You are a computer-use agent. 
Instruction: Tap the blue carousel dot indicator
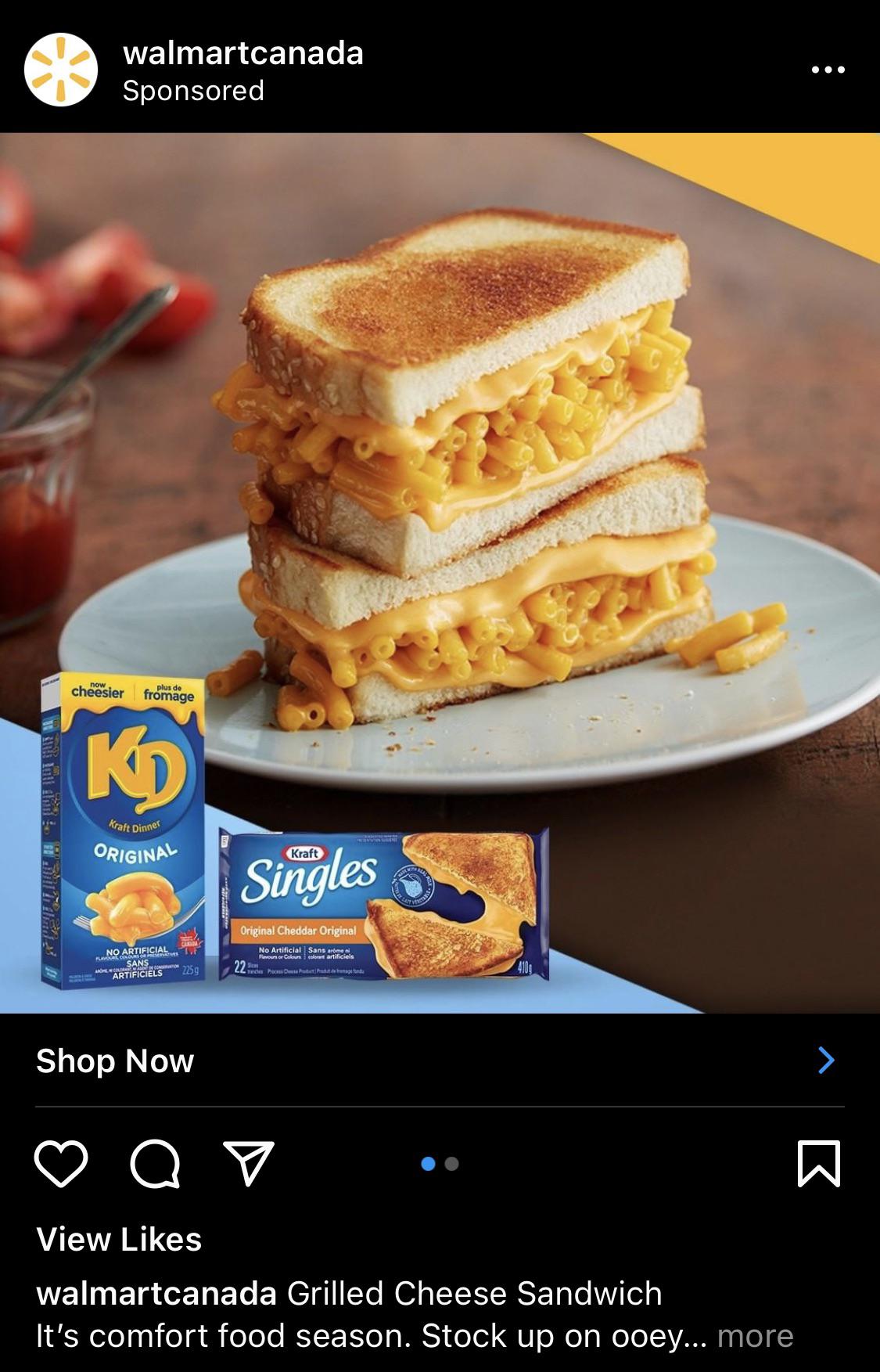click(428, 1164)
